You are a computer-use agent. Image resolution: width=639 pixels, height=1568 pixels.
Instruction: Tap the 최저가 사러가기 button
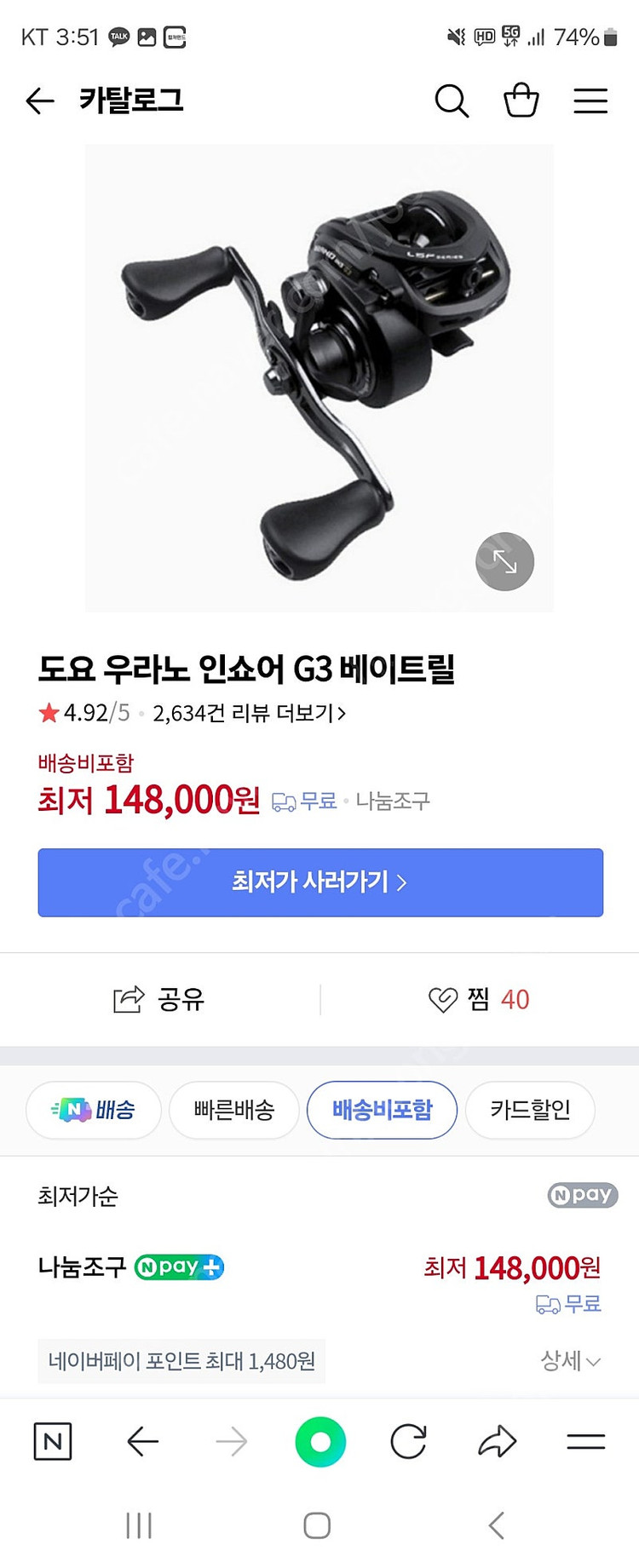pyautogui.click(x=320, y=882)
